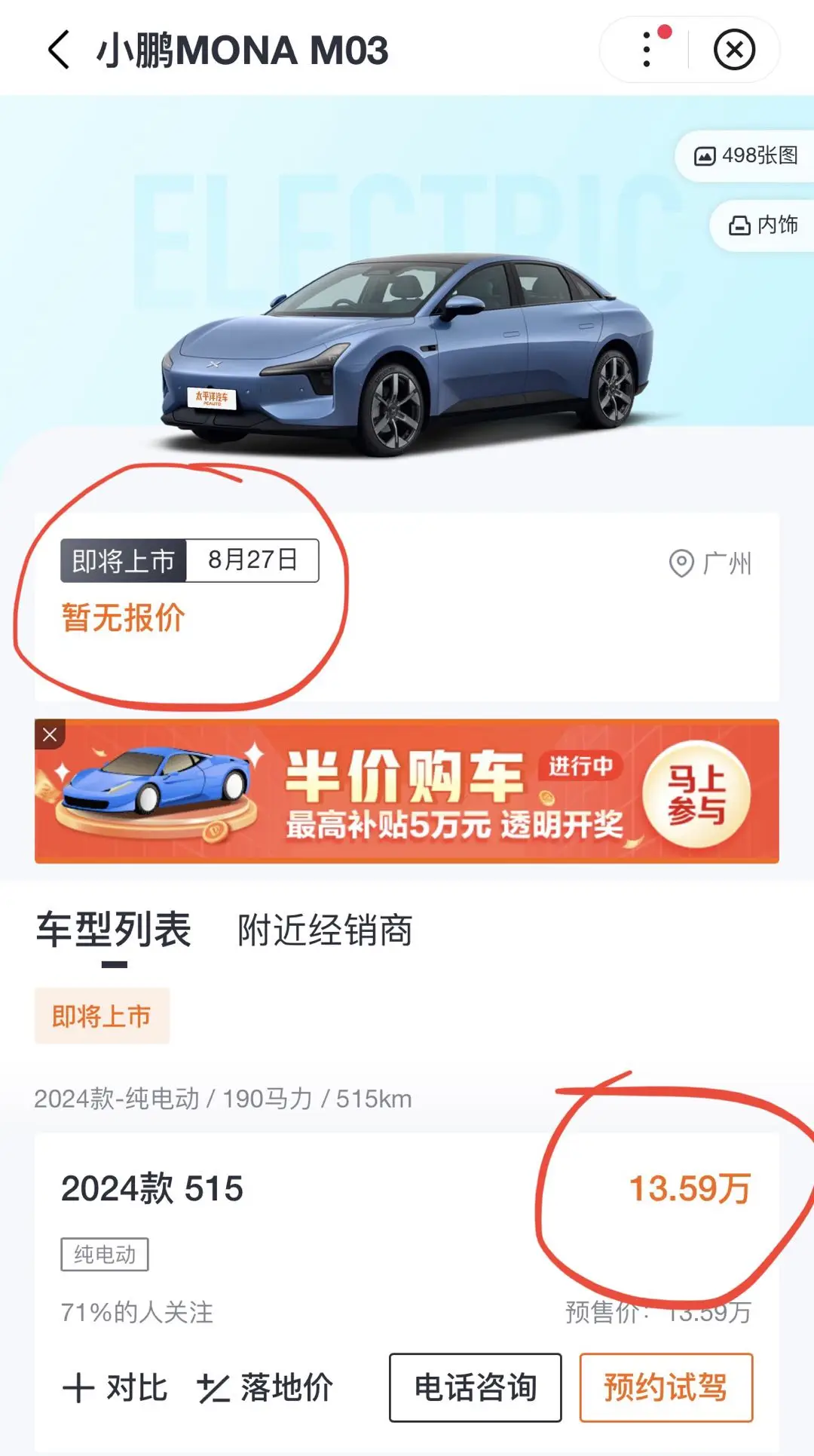Screen dimensions: 814x1456
Task: View the 498张图 photo gallery
Action: [746, 155]
